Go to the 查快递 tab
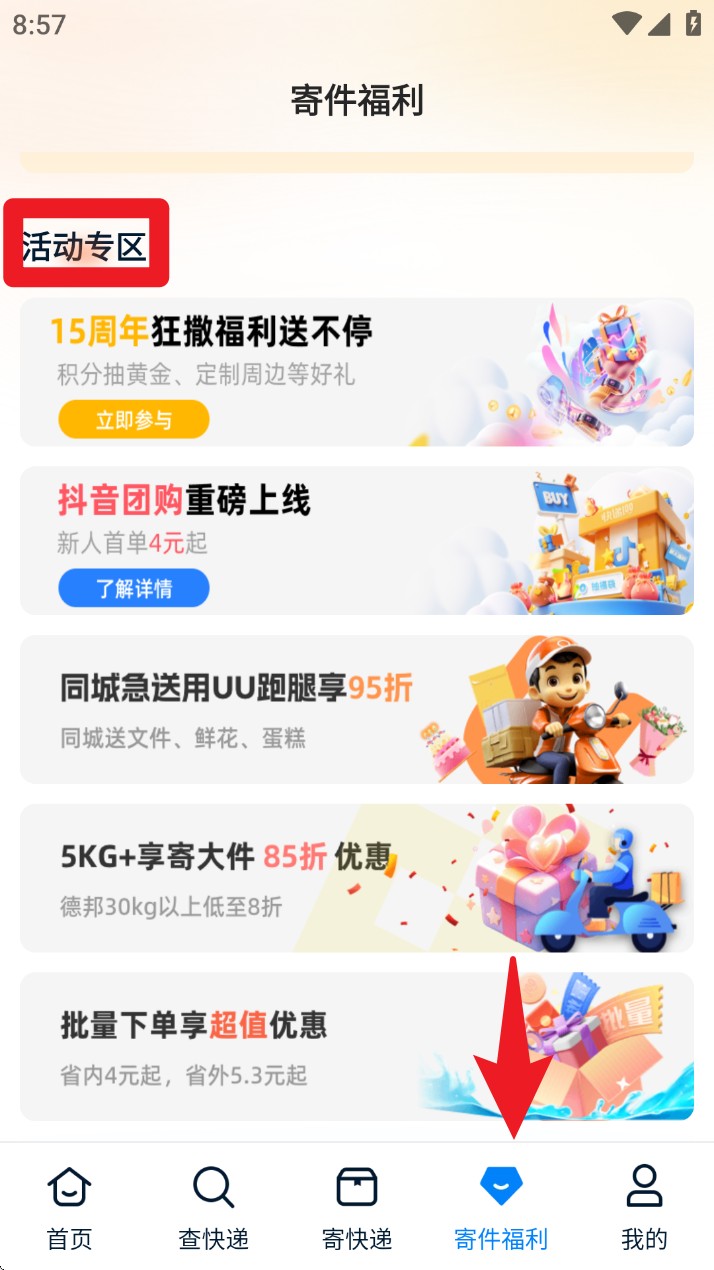 pyautogui.click(x=213, y=1208)
